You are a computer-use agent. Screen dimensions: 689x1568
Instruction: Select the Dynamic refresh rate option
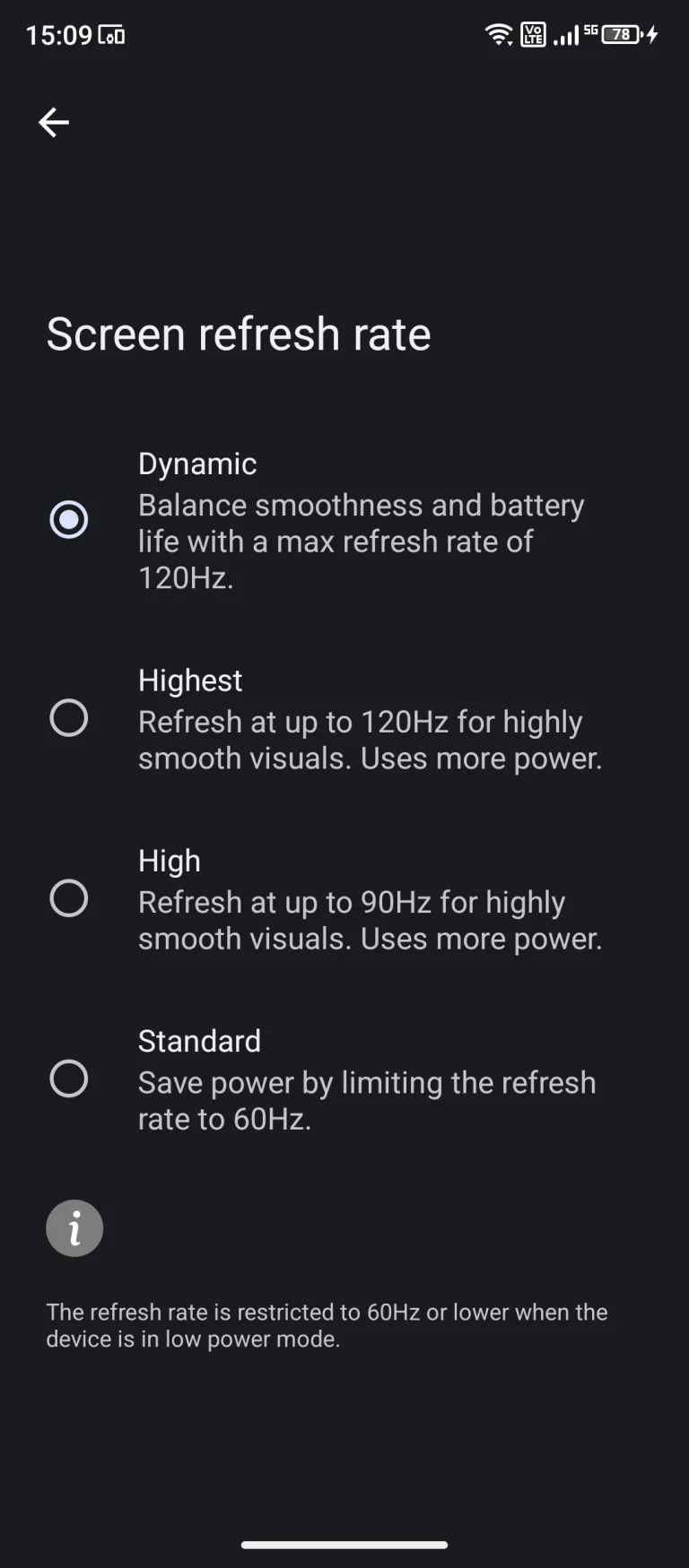click(x=69, y=518)
